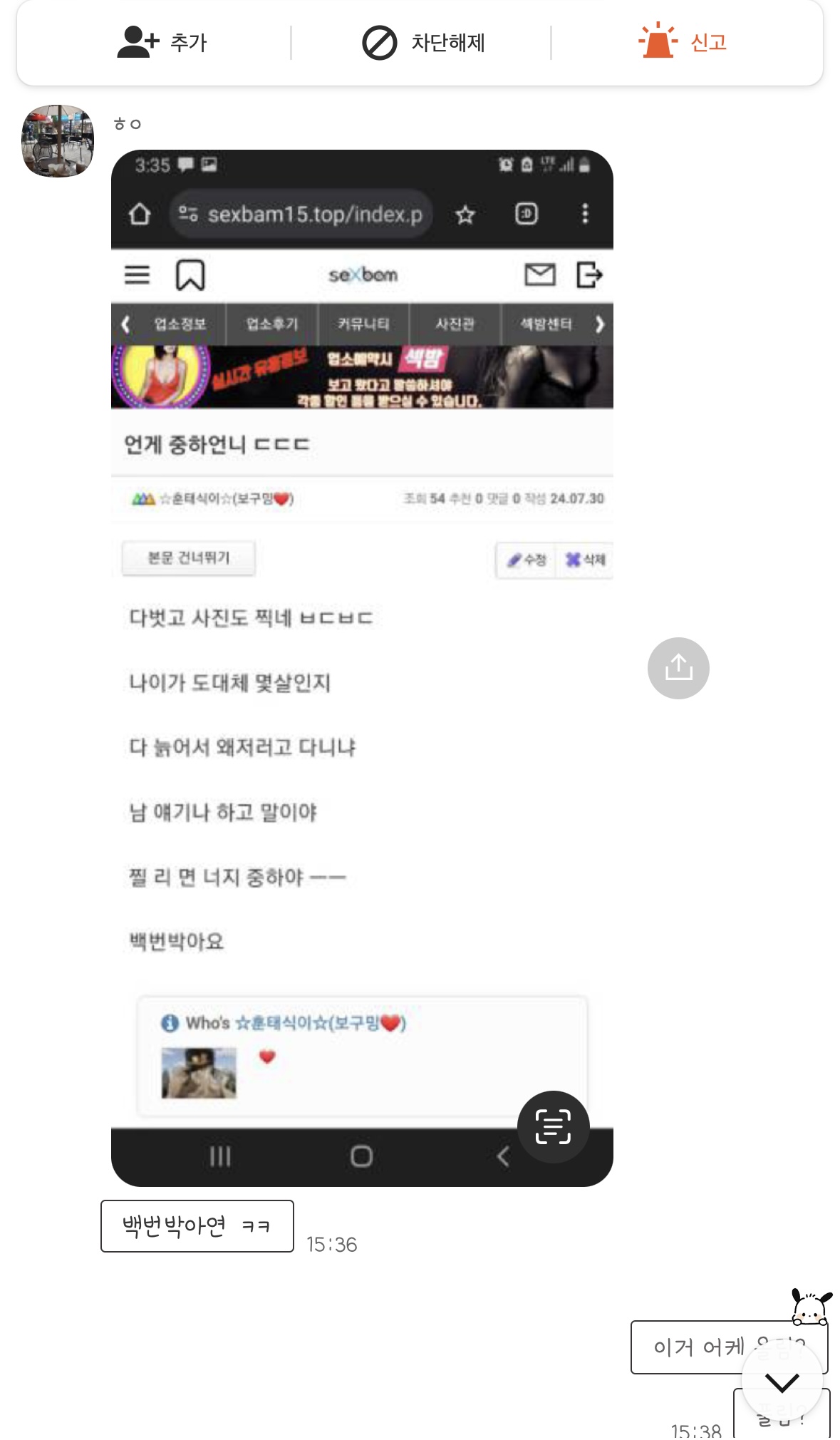Viewport: 840px width, 1440px height.
Task: Tap 차단해제 to unblock this user
Action: (x=423, y=43)
